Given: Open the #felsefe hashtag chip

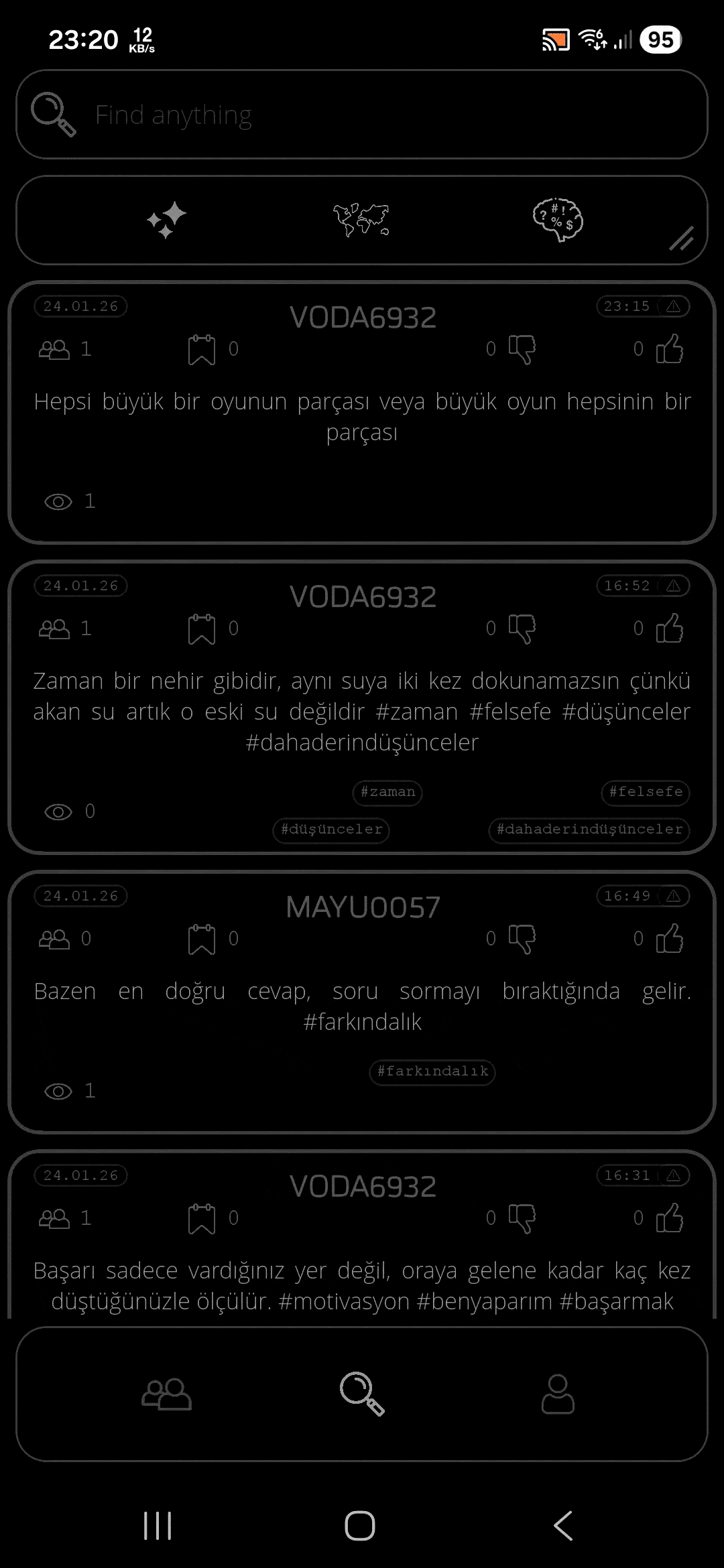Looking at the screenshot, I should [x=646, y=792].
